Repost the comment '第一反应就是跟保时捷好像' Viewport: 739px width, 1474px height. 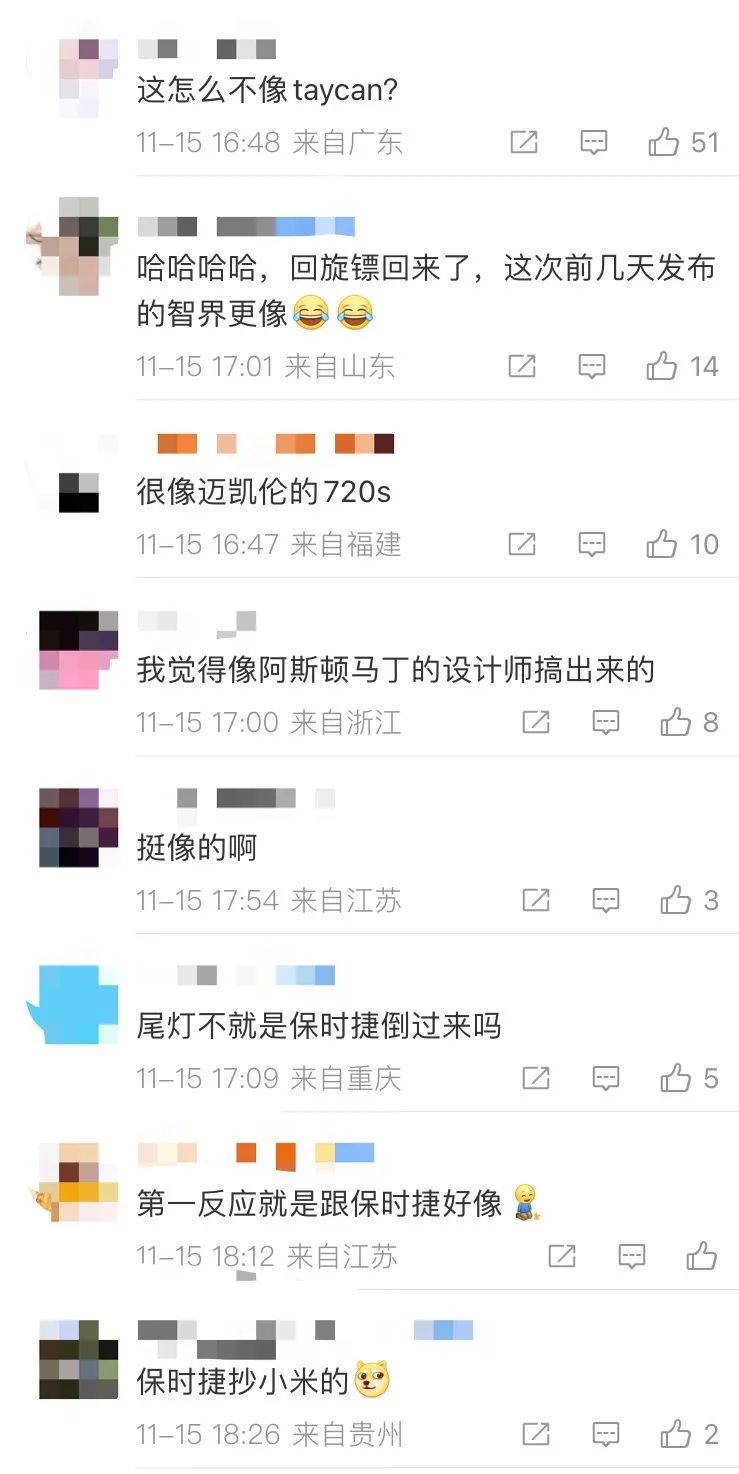tap(562, 1256)
